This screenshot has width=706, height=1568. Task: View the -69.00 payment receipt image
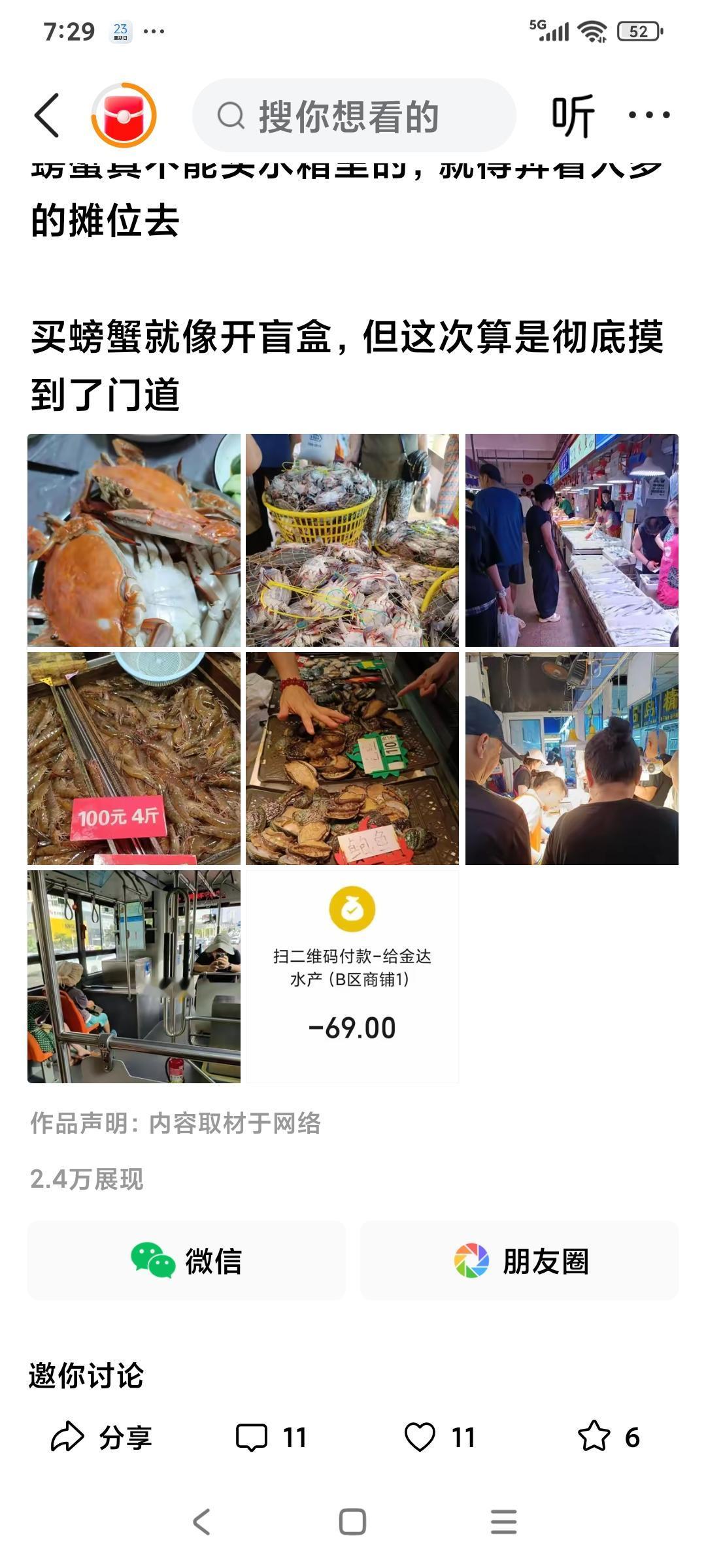(x=352, y=977)
